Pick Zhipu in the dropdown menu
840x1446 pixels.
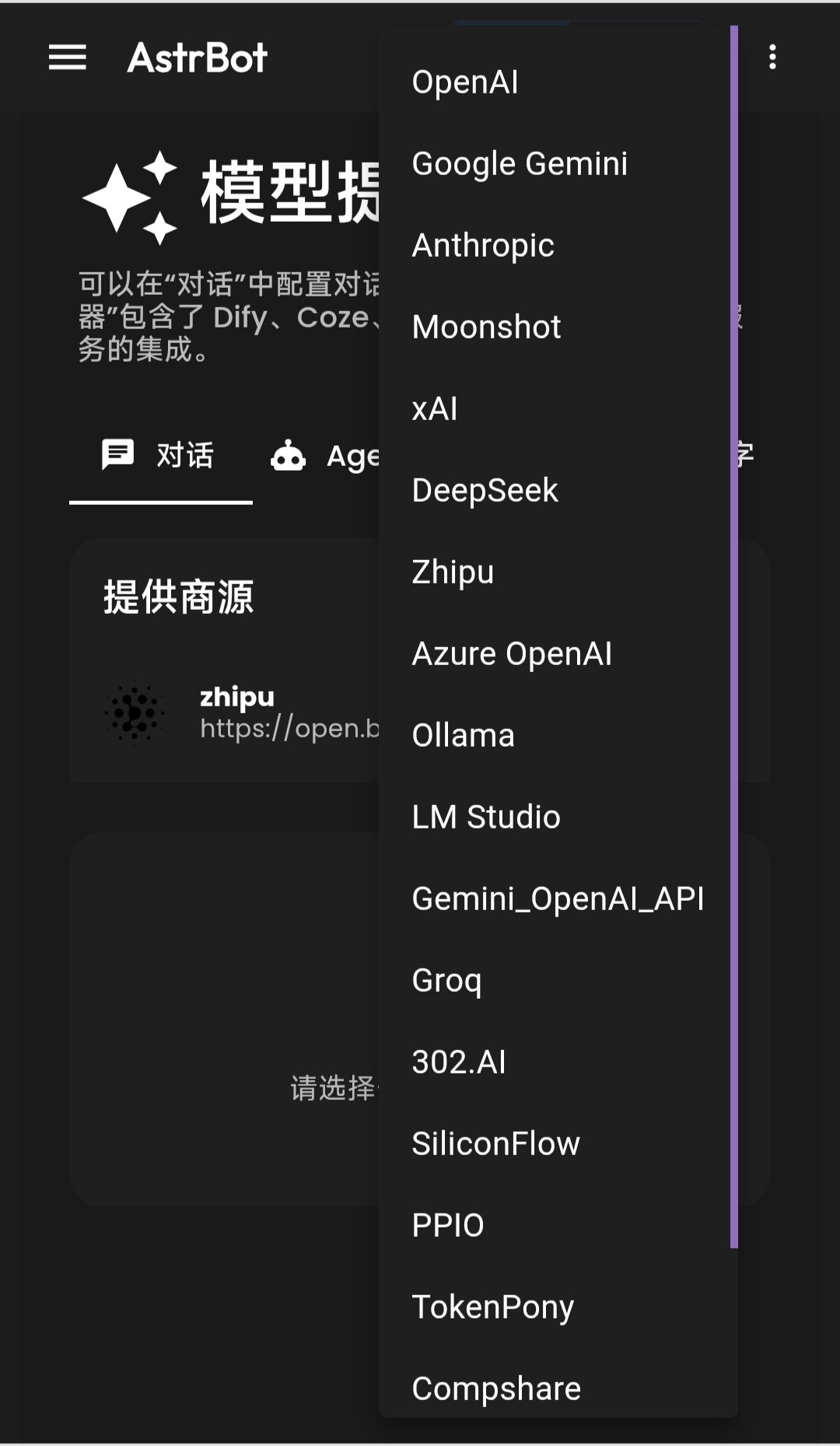(453, 572)
